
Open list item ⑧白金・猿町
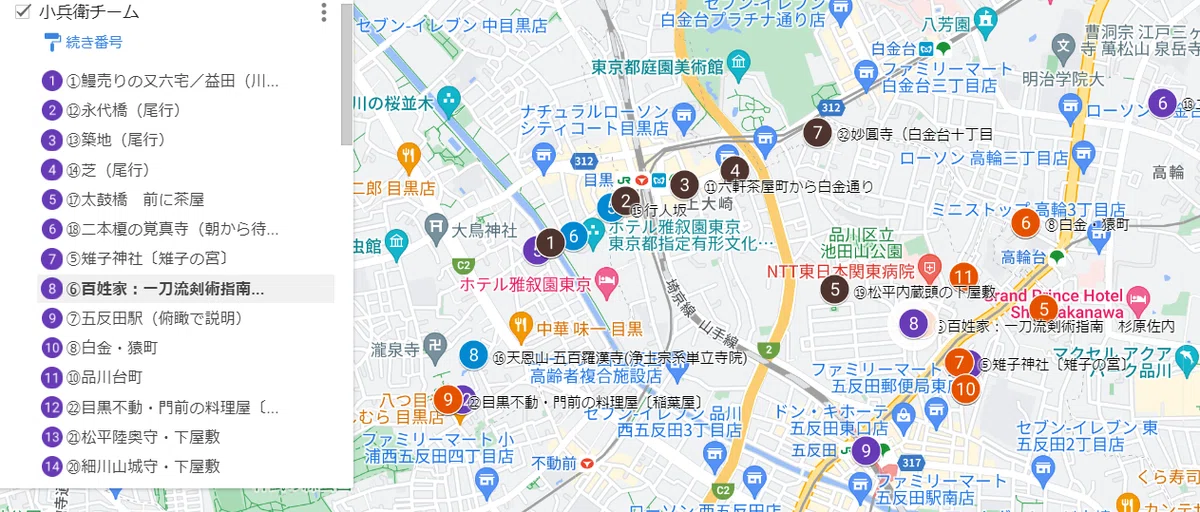186,348
